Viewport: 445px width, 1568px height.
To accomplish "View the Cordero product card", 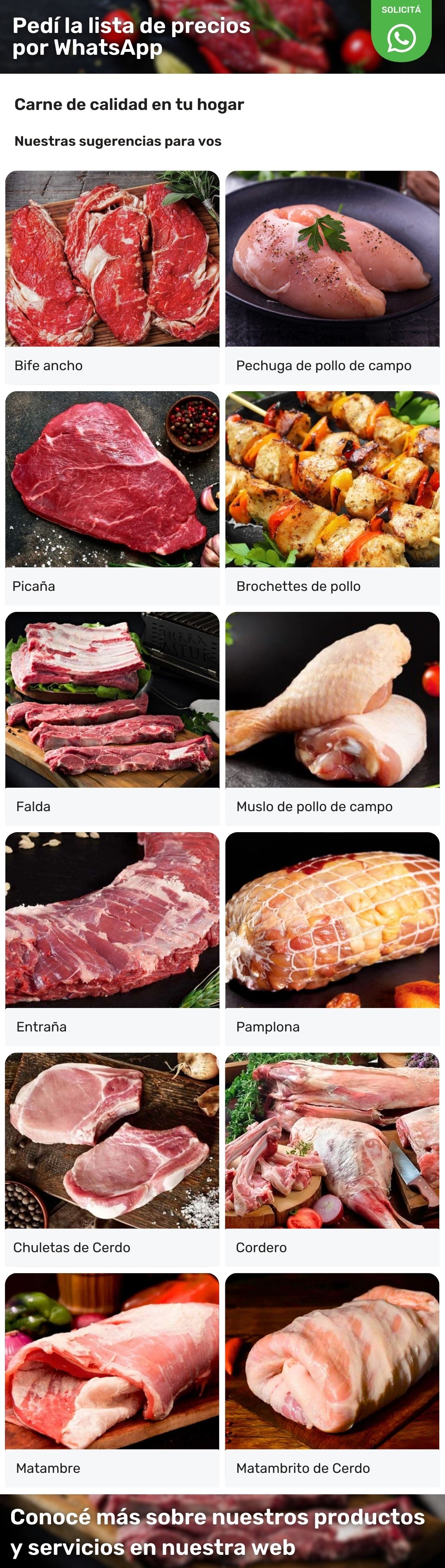I will click(x=333, y=1158).
